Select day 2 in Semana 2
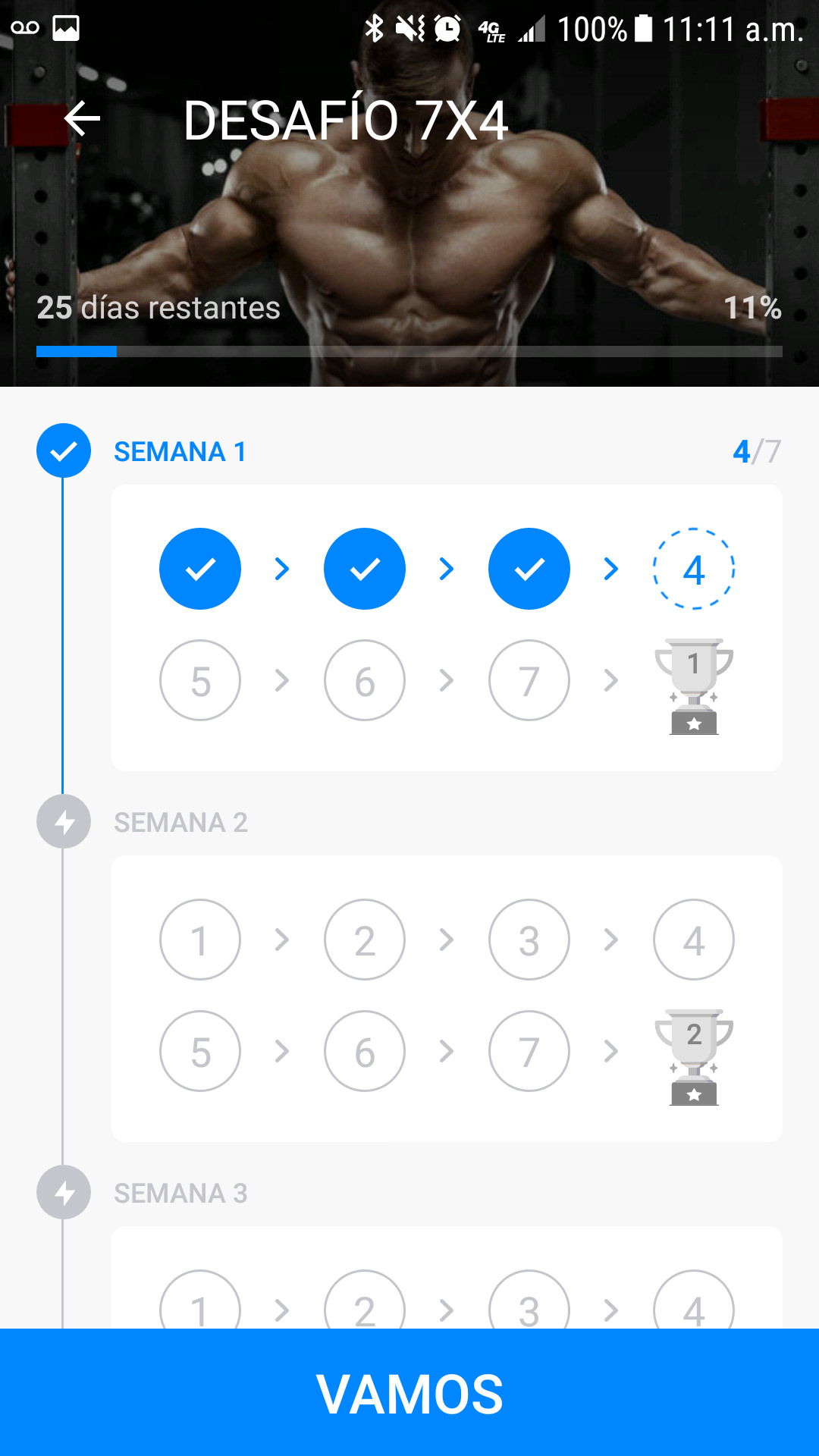The image size is (819, 1456). [x=365, y=940]
